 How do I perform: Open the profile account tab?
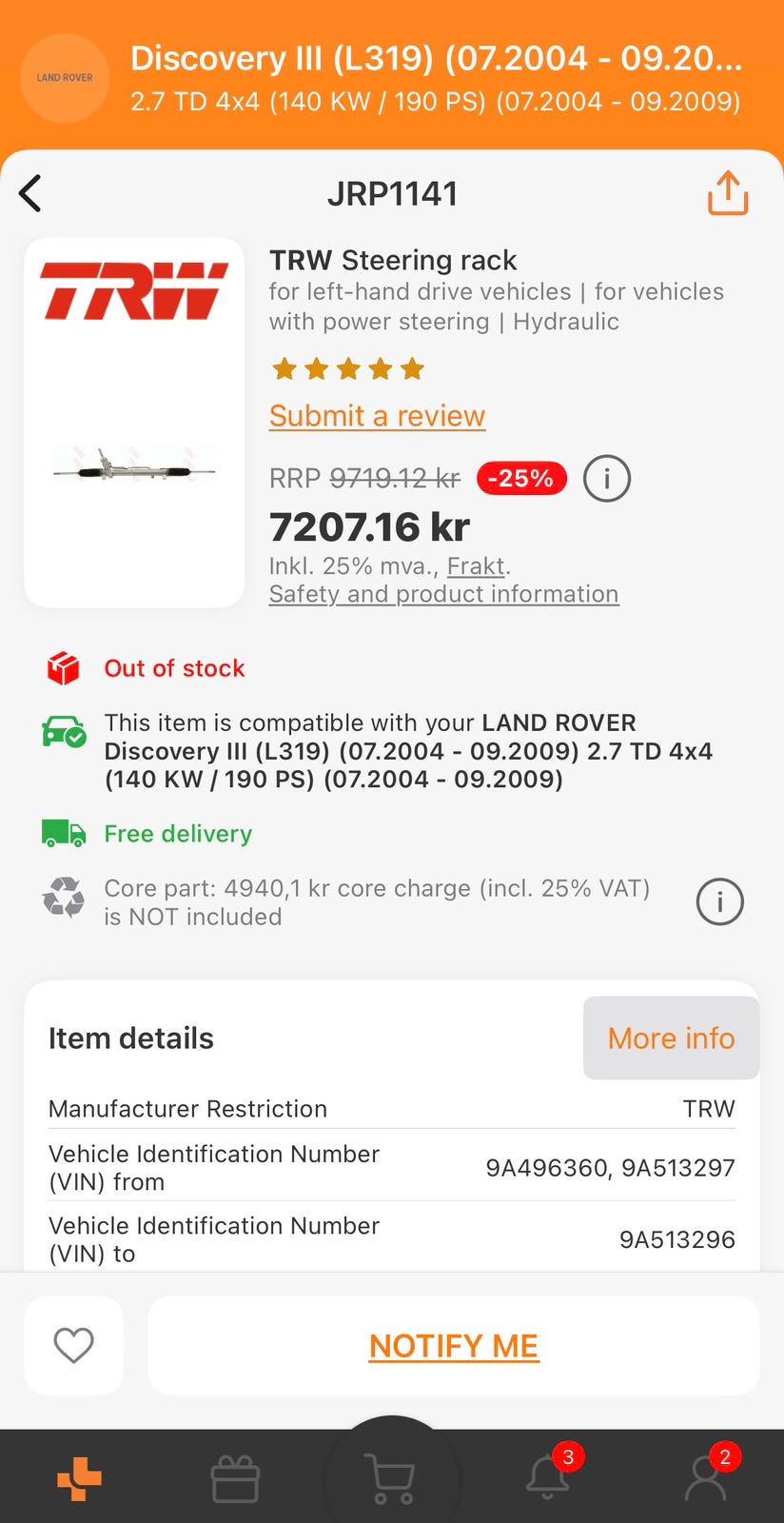(x=706, y=1479)
